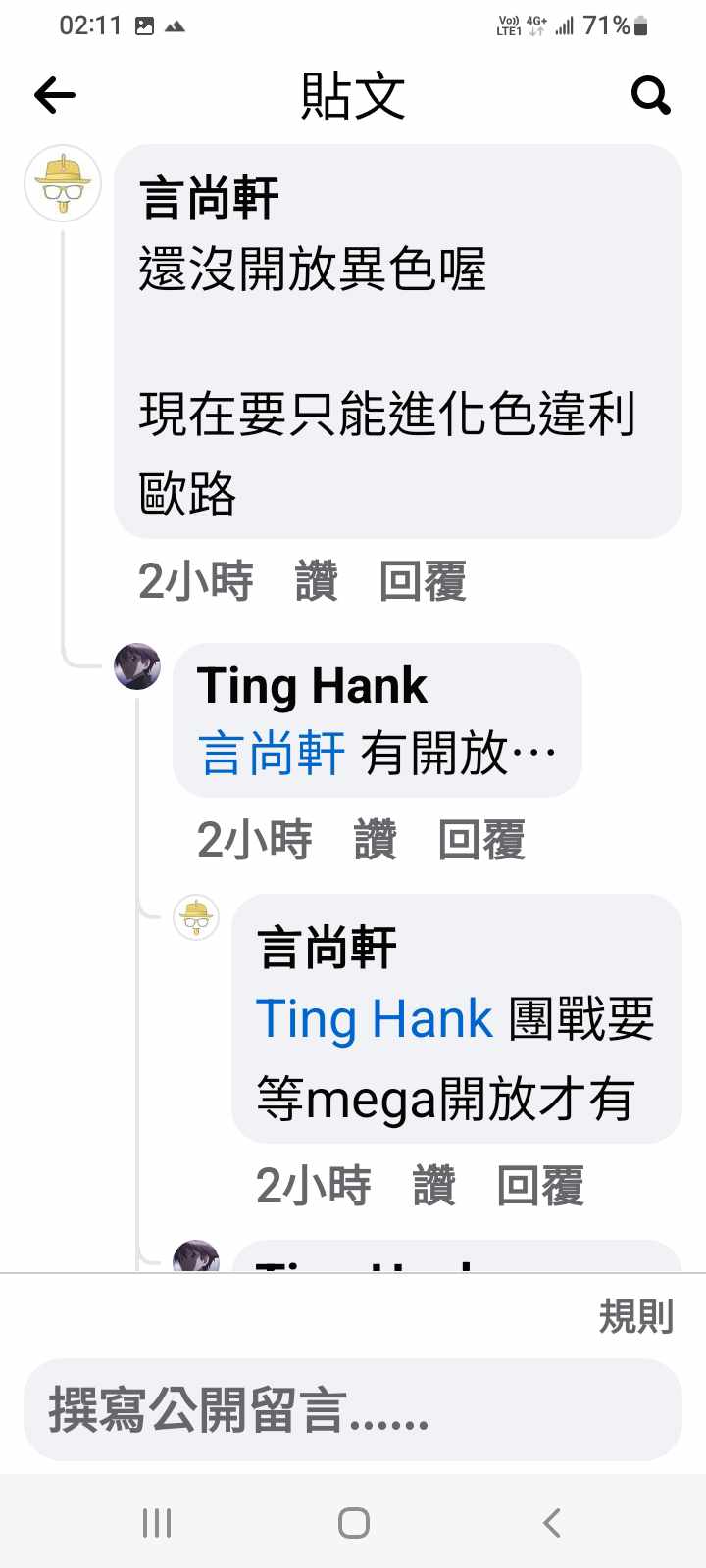Focus the 撰寫公開留言 comment field
Viewport: 706px width, 1568px height.
coord(353,1410)
